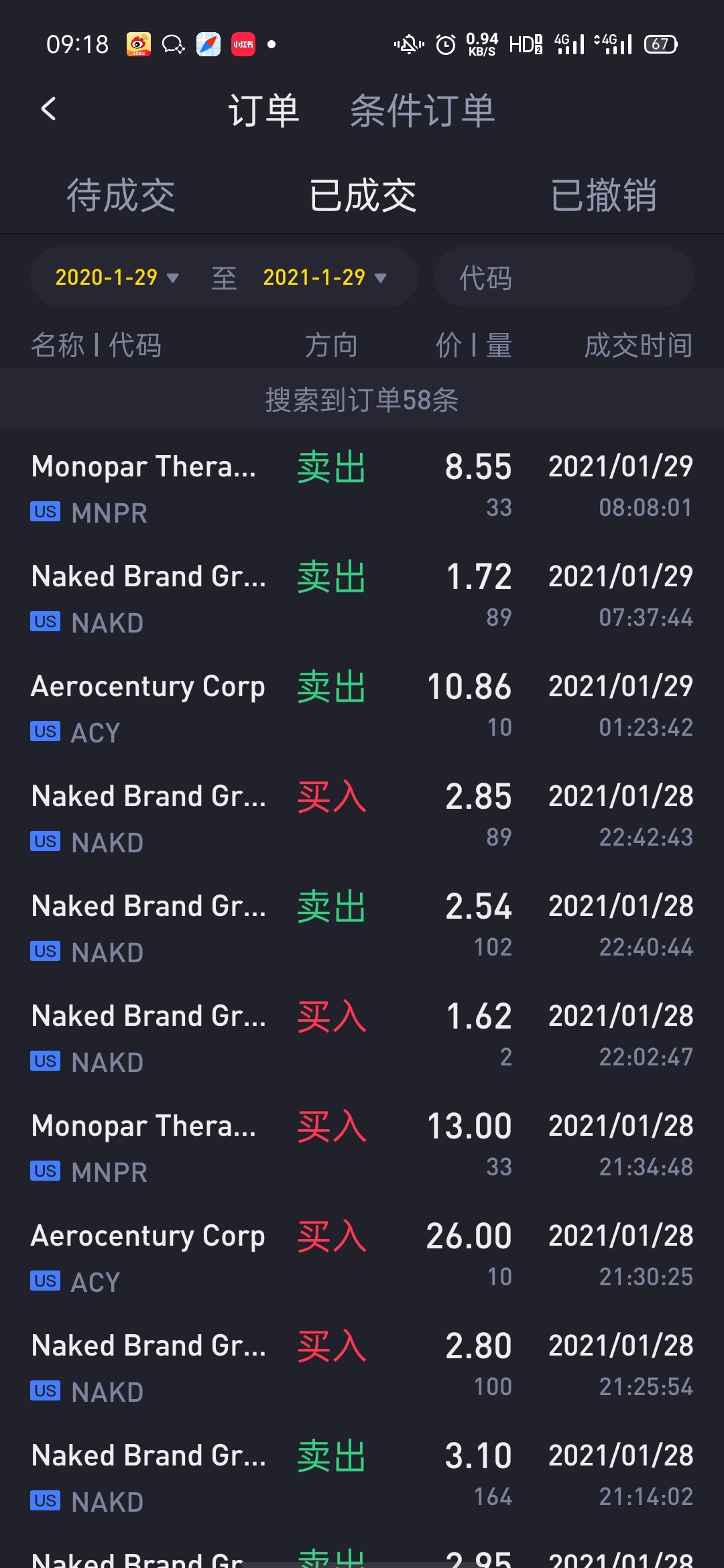View the NAKD sell order at 2.54
The height and width of the screenshot is (1568, 724).
click(x=362, y=927)
